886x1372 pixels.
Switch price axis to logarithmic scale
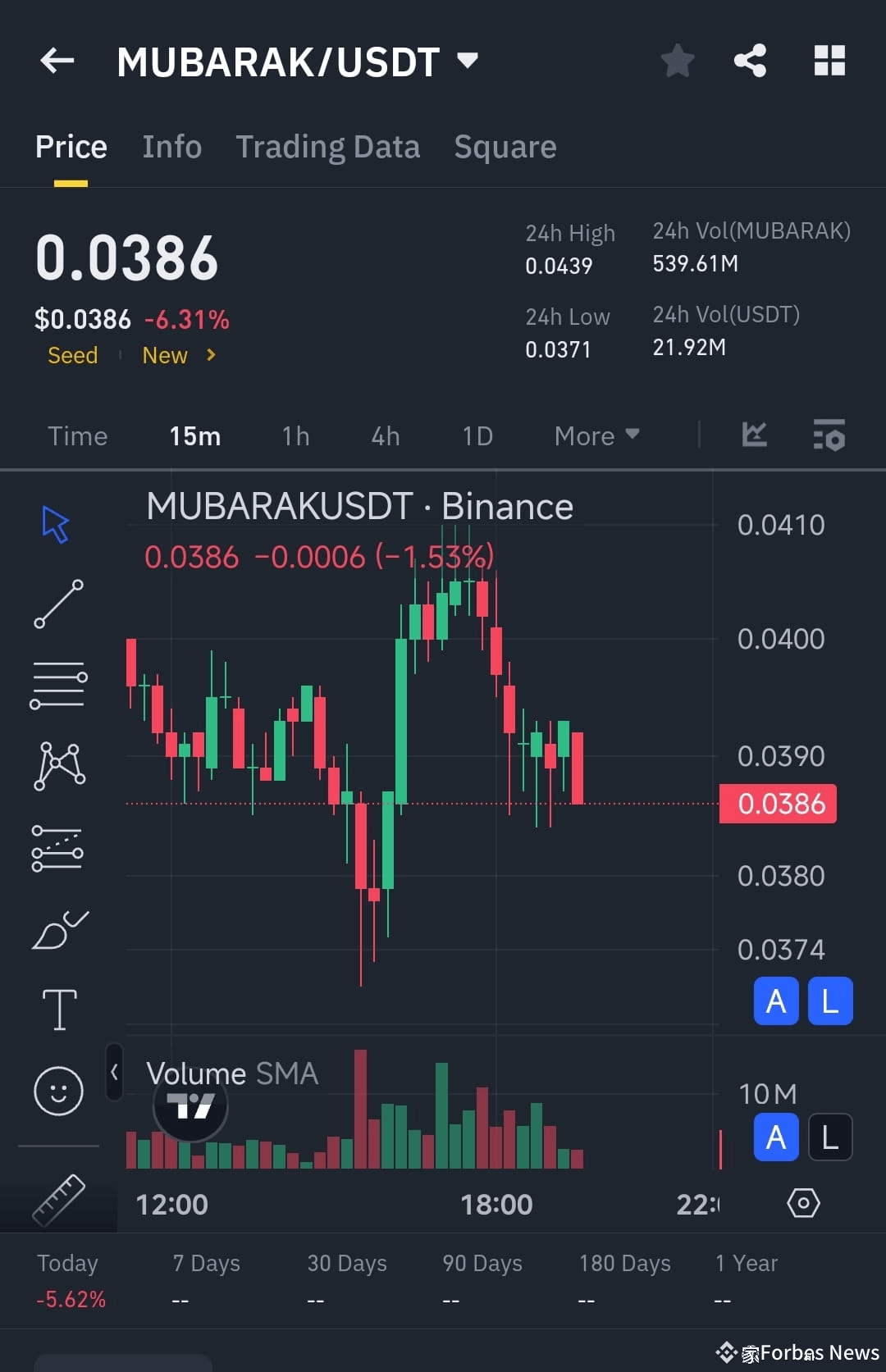tap(829, 1001)
